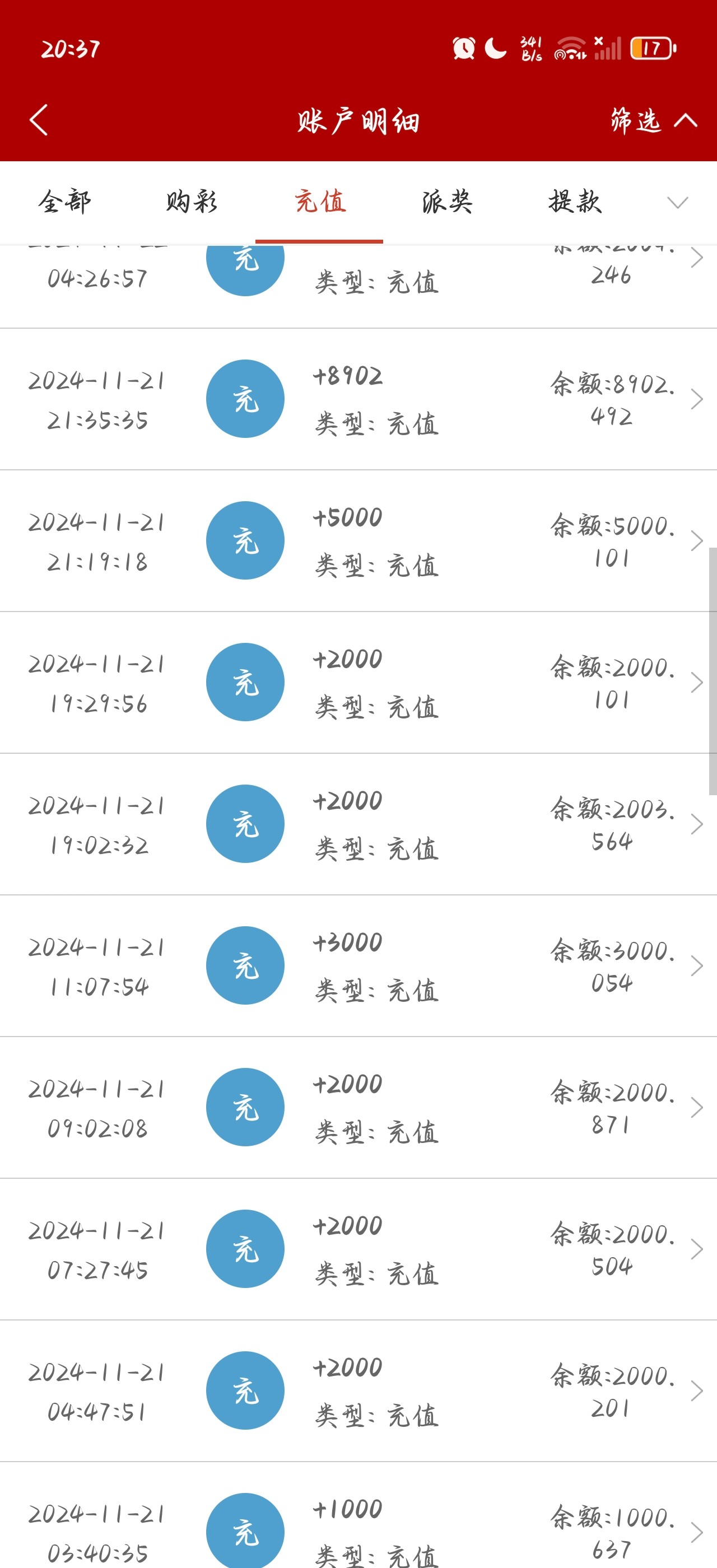Image resolution: width=717 pixels, height=1568 pixels.
Task: Open the 筛选 filter
Action: (651, 120)
